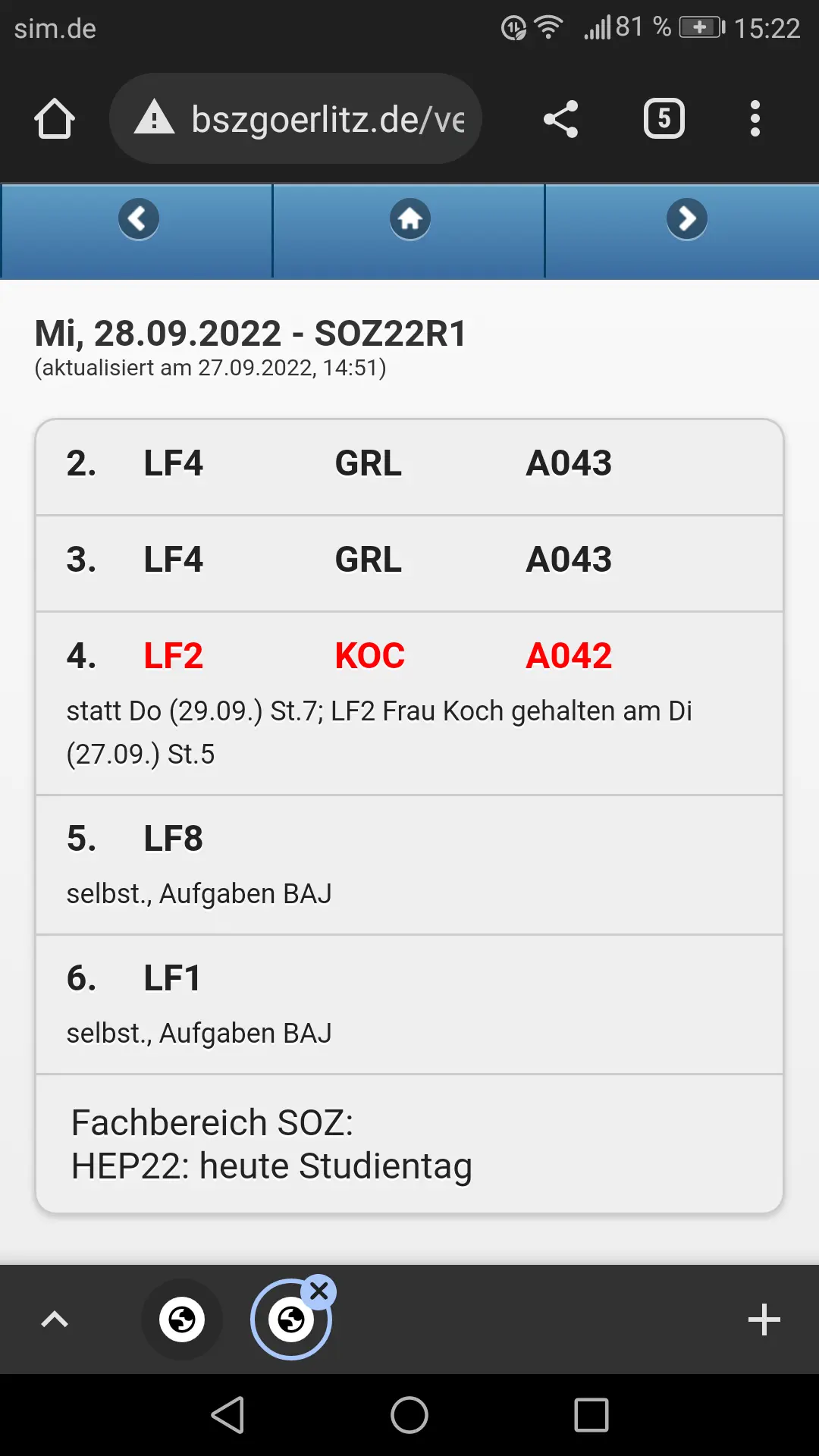The height and width of the screenshot is (1456, 819).
Task: Open the tab switcher showing 5 tabs
Action: click(664, 119)
